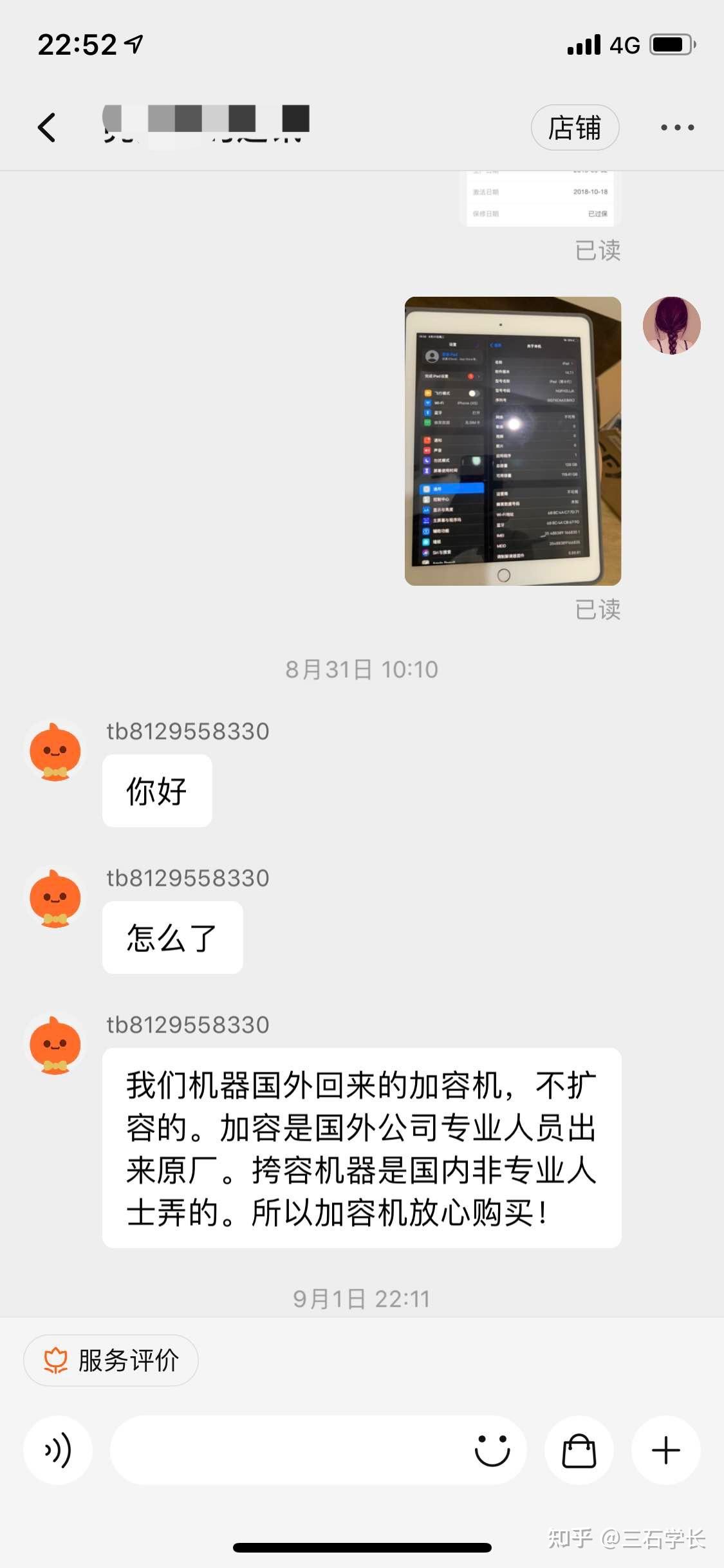Open the shopping bag icon
The height and width of the screenshot is (1568, 724).
[x=579, y=1450]
